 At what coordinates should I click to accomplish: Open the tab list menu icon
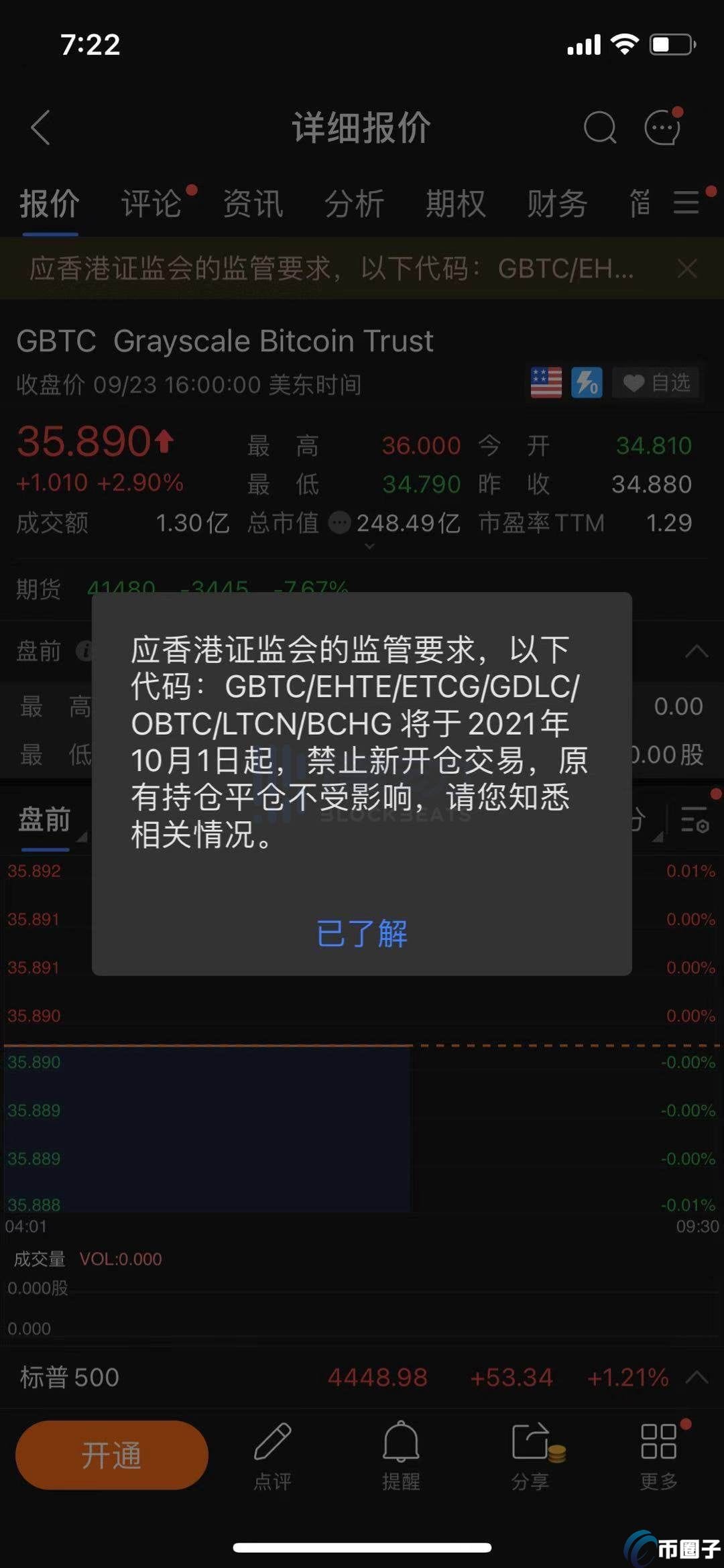pyautogui.click(x=687, y=202)
